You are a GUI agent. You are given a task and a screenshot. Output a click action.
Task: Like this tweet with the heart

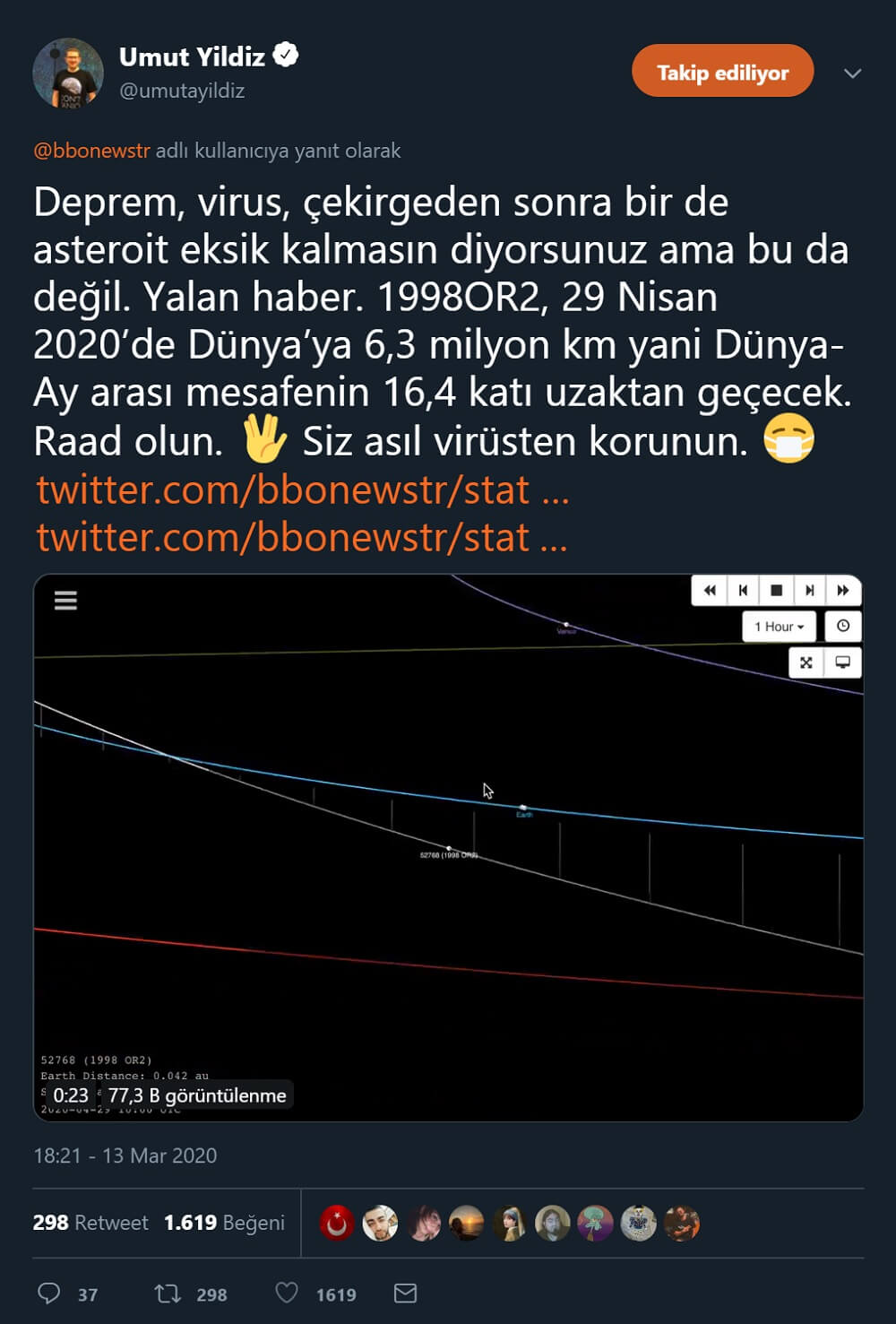coord(287,1293)
